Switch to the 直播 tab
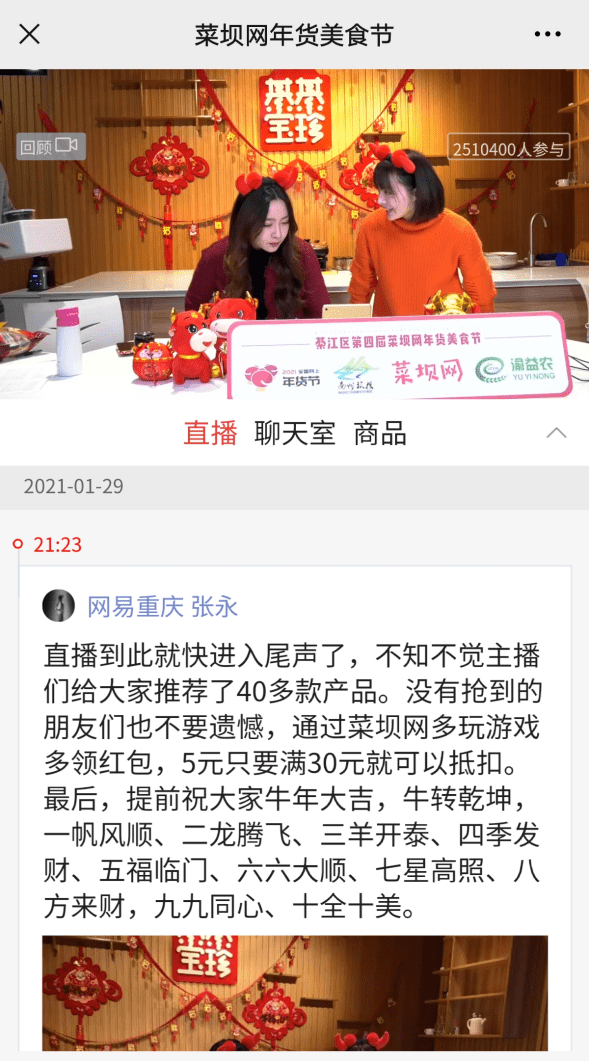The height and width of the screenshot is (1061, 589). click(211, 433)
